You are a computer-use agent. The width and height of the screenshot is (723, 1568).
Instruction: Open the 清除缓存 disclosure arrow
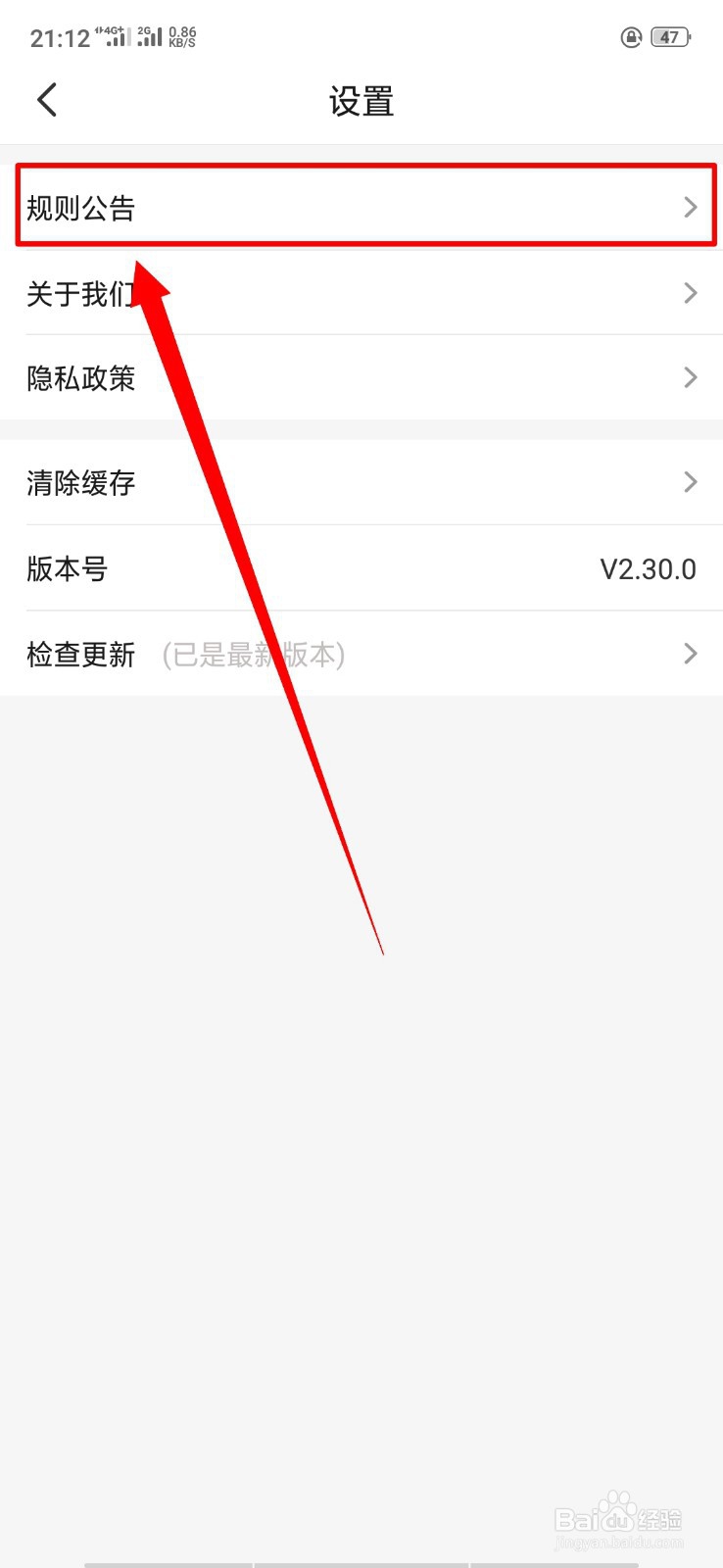[x=691, y=482]
